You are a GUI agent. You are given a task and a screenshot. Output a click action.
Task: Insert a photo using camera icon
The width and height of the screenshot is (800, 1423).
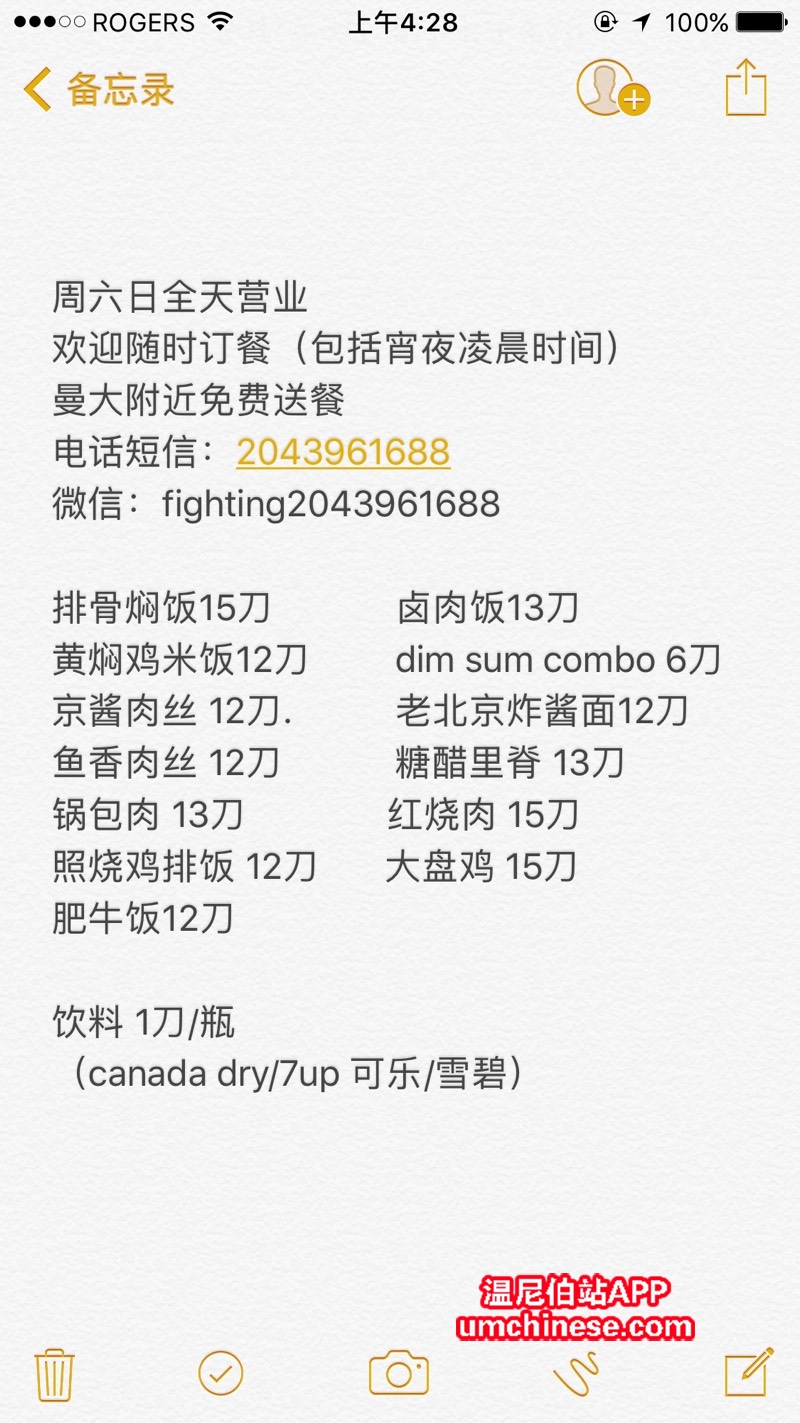tap(398, 1373)
